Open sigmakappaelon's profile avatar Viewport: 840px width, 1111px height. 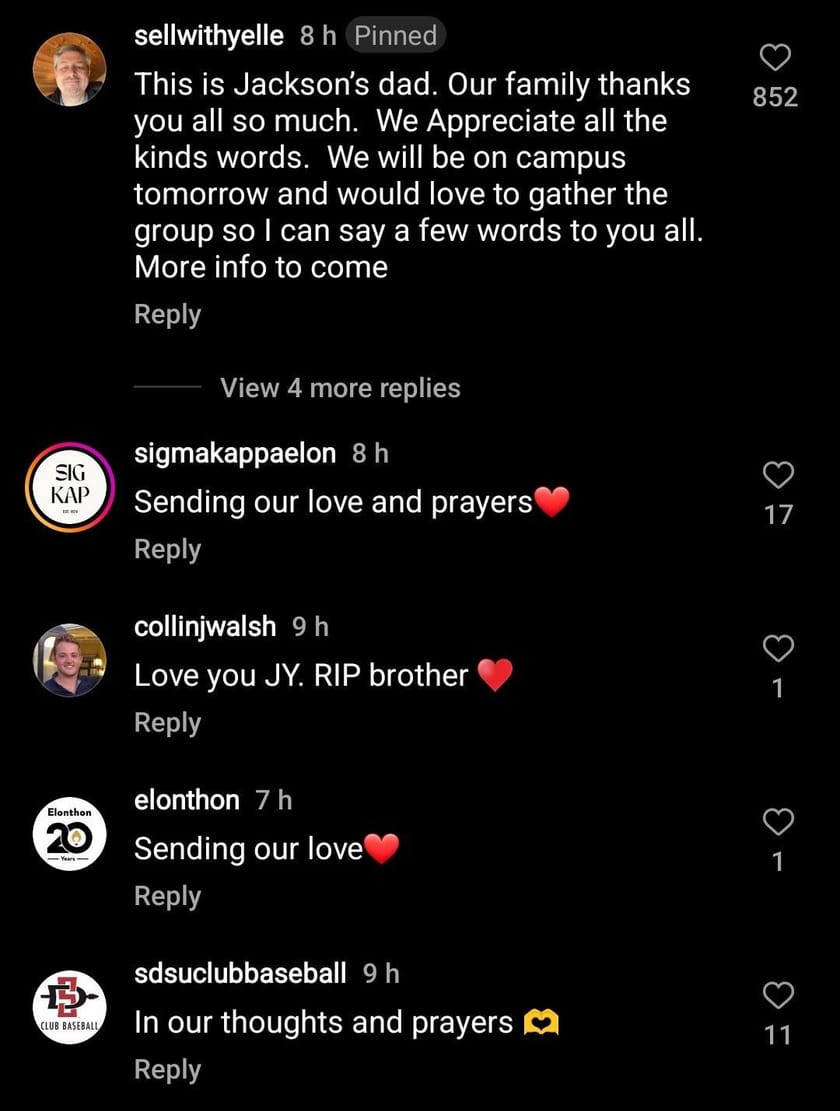pos(69,487)
